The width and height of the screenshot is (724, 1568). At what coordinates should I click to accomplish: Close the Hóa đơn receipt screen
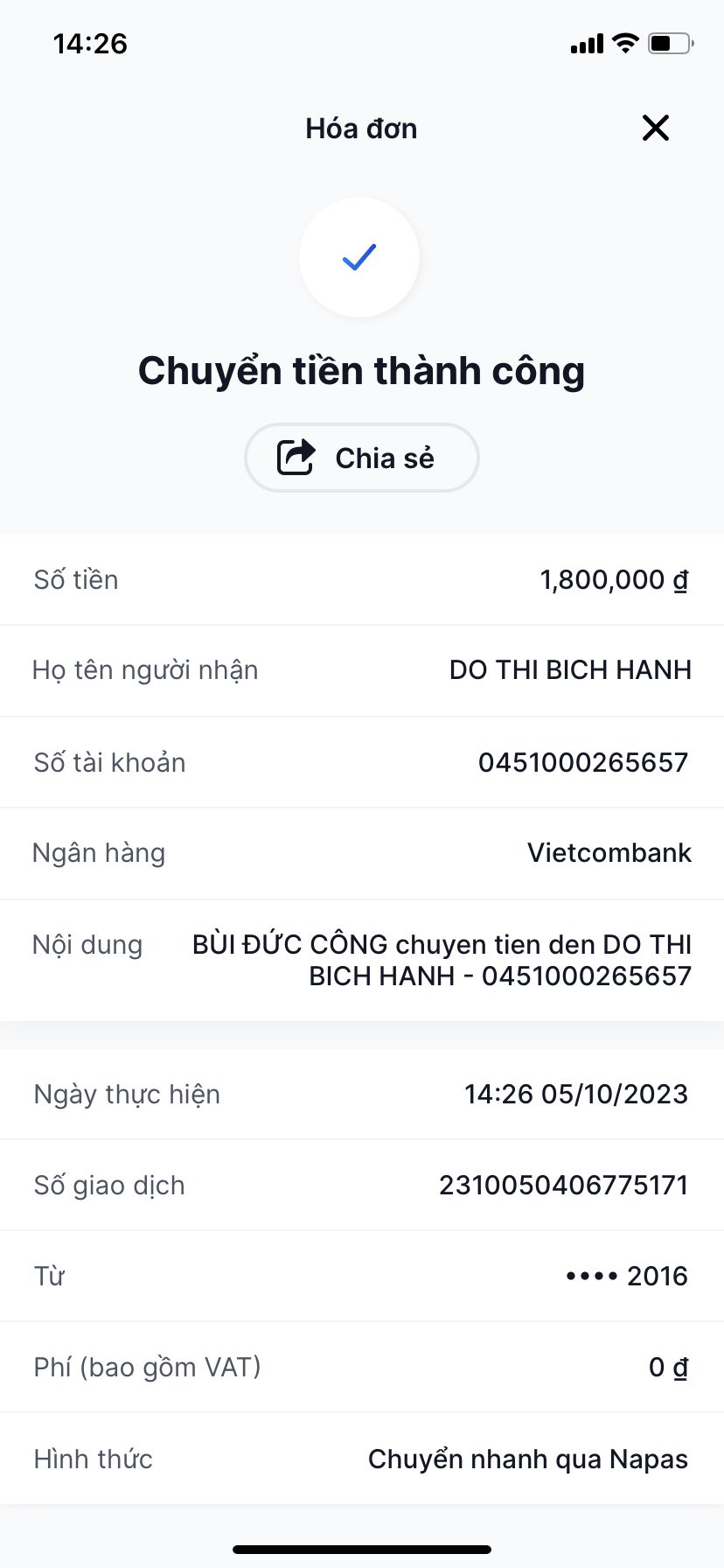click(655, 128)
